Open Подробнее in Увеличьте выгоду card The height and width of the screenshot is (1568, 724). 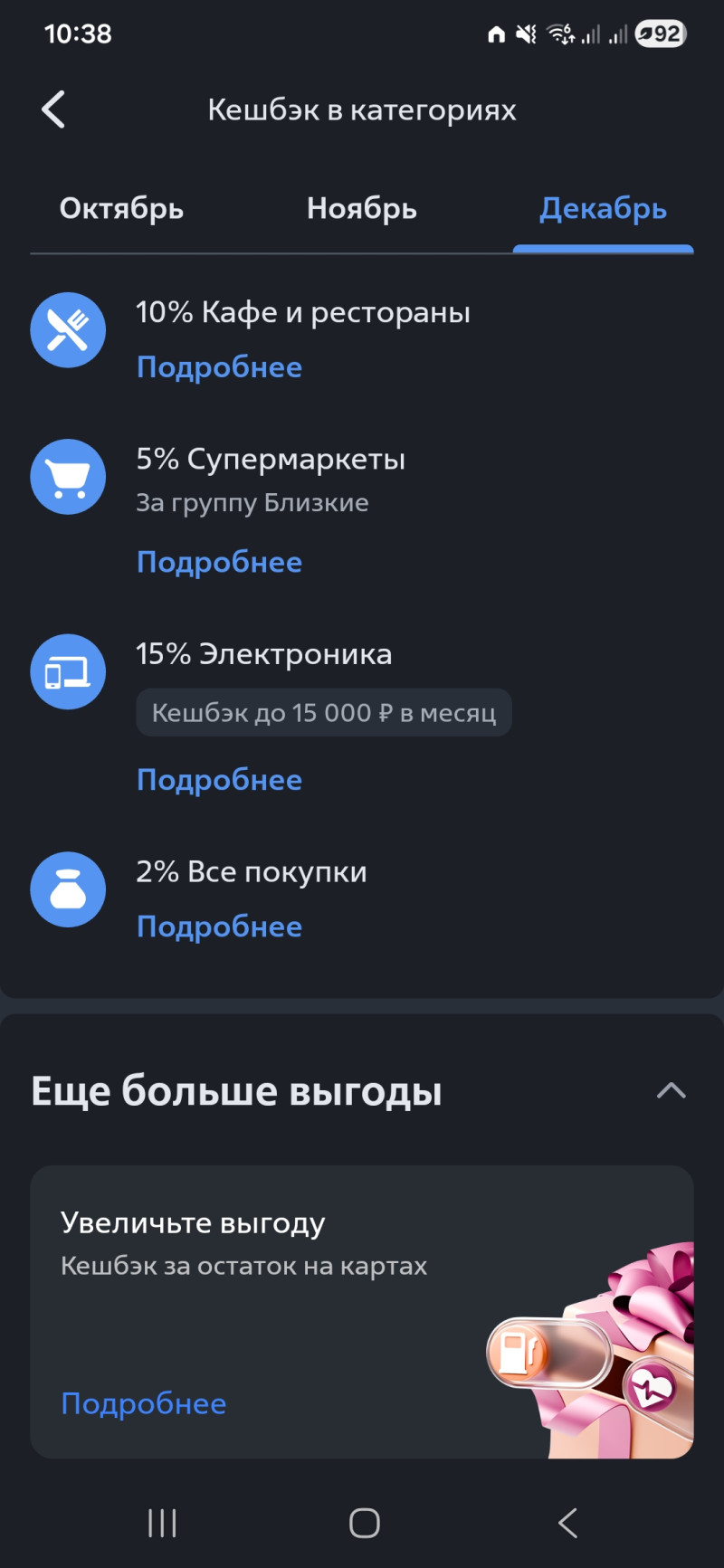(144, 1403)
